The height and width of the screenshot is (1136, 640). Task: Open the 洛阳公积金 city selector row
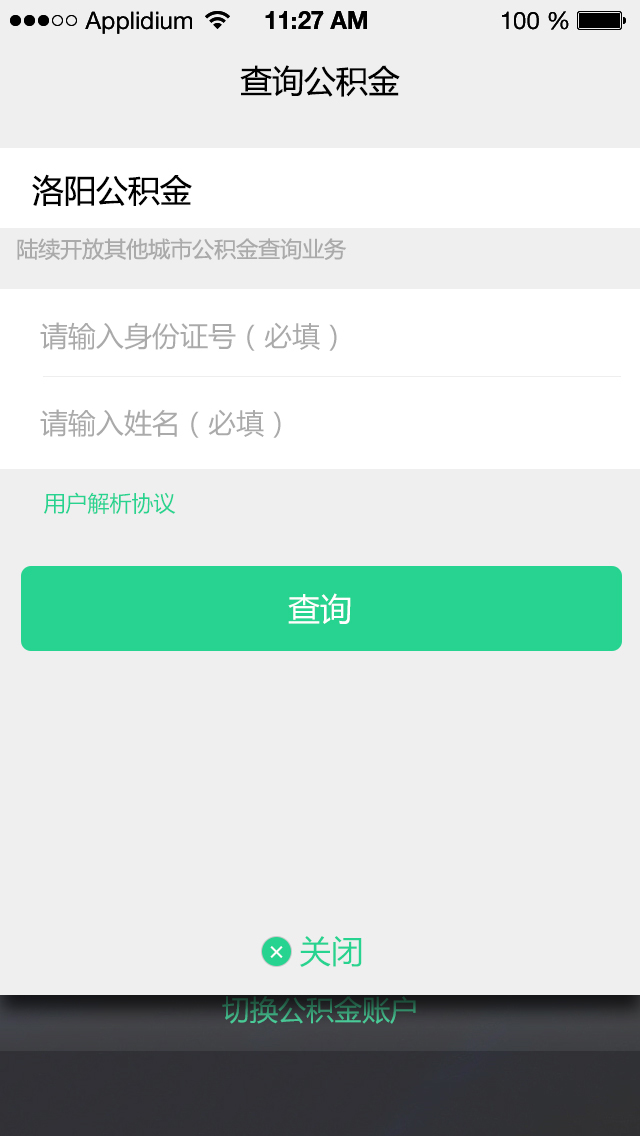tap(320, 188)
